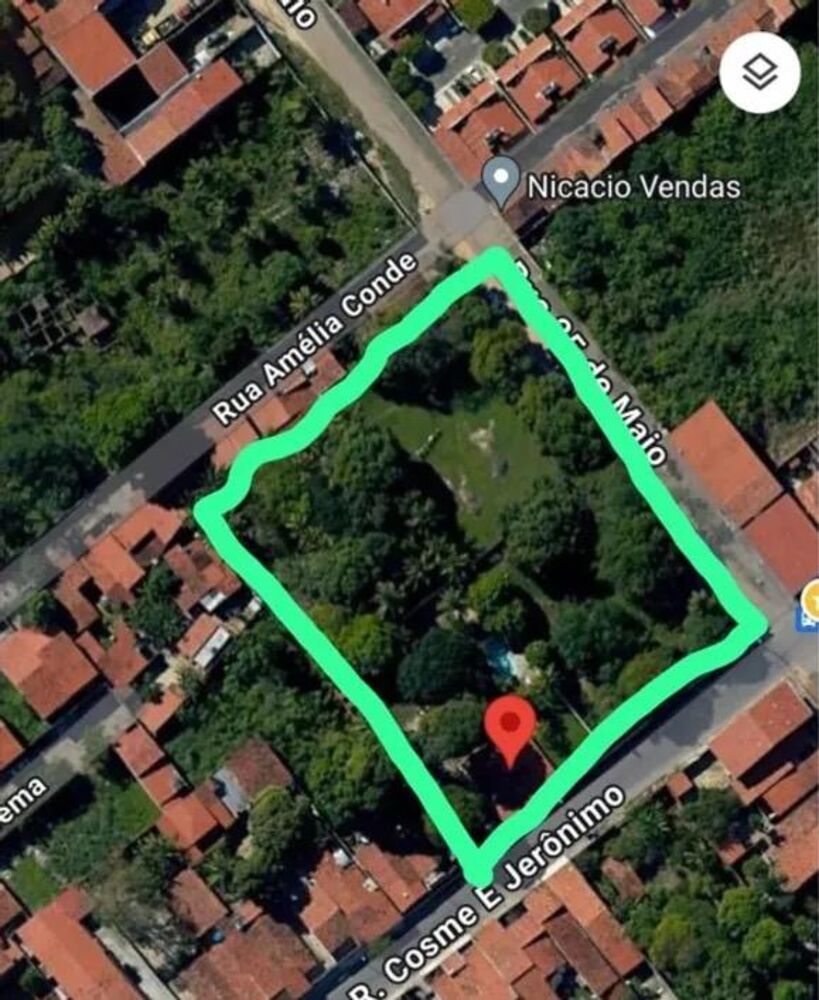Tap the layers icon to change map style
Viewport: 819px width, 1000px height.
[x=759, y=70]
